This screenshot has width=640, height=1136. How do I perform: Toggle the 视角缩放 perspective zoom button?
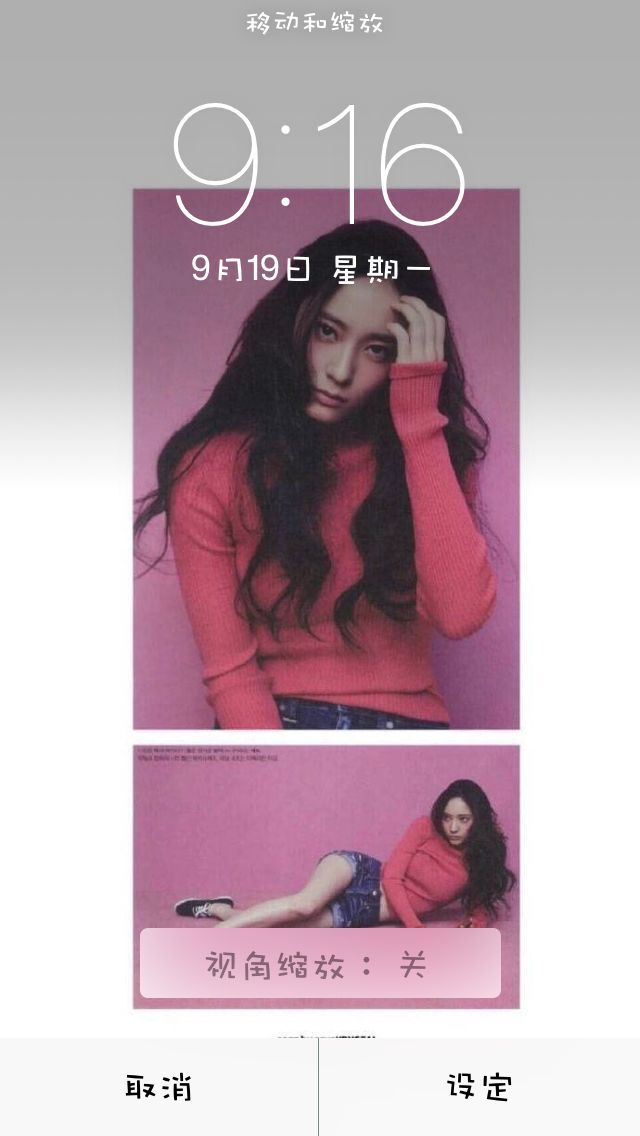pos(320,963)
